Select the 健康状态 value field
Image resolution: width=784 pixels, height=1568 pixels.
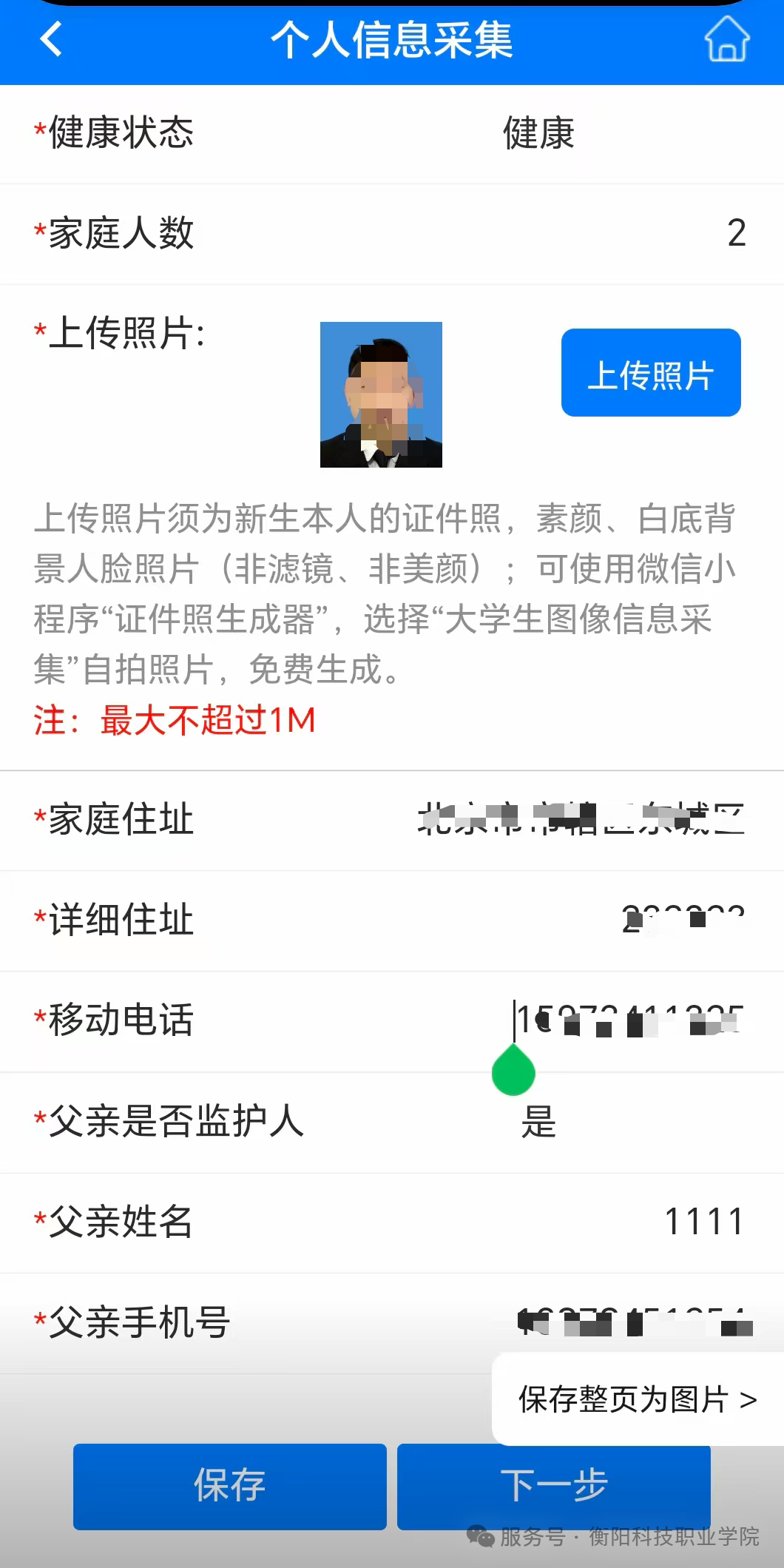(538, 134)
